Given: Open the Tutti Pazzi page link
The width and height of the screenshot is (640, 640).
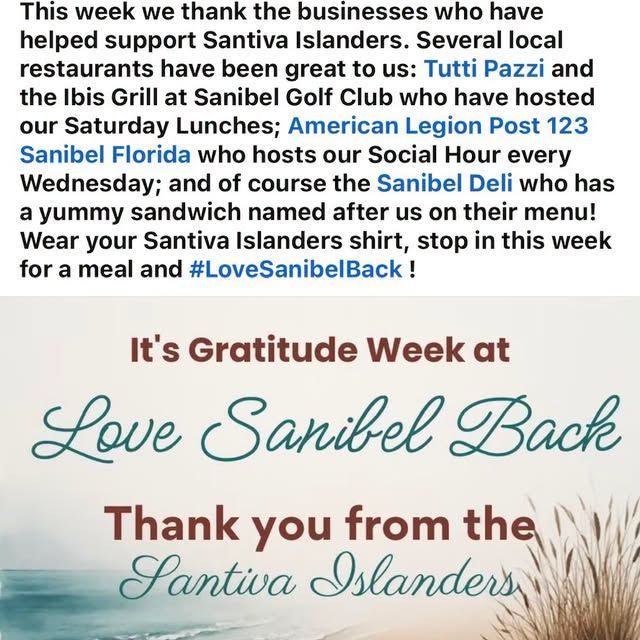Looking at the screenshot, I should (484, 69).
